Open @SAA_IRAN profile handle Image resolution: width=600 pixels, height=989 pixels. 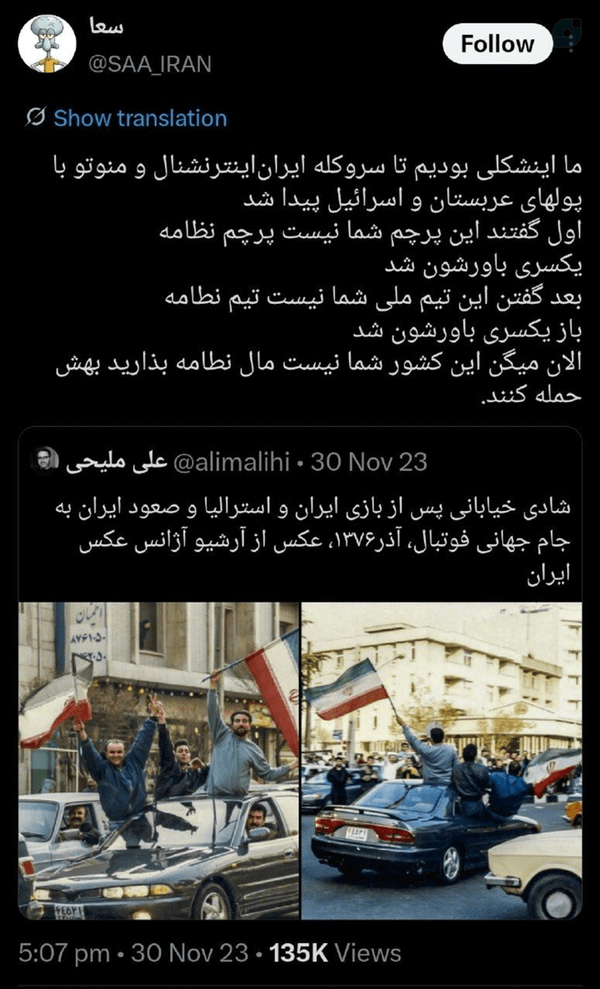click(150, 64)
